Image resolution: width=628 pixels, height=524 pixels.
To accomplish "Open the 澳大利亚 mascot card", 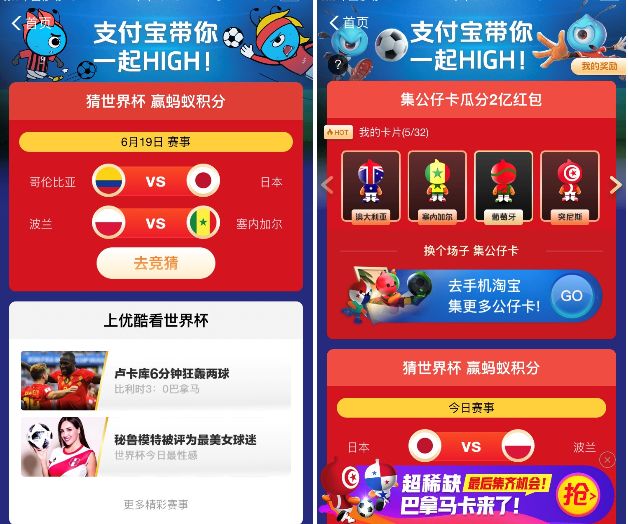I will [x=370, y=187].
